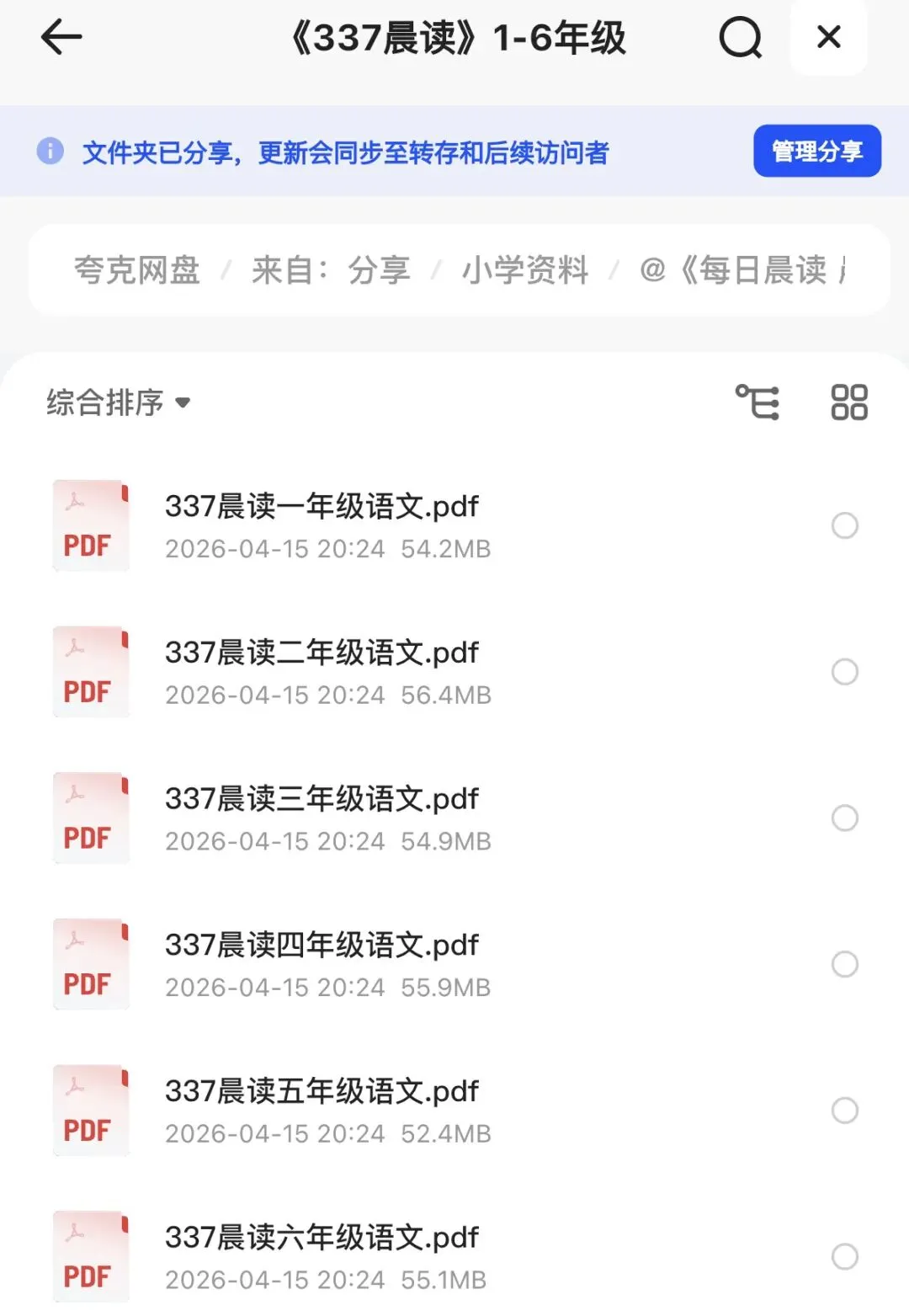Open 337晨读二年级语文.pdf
Viewport: 909px width, 1316px height.
(x=322, y=653)
